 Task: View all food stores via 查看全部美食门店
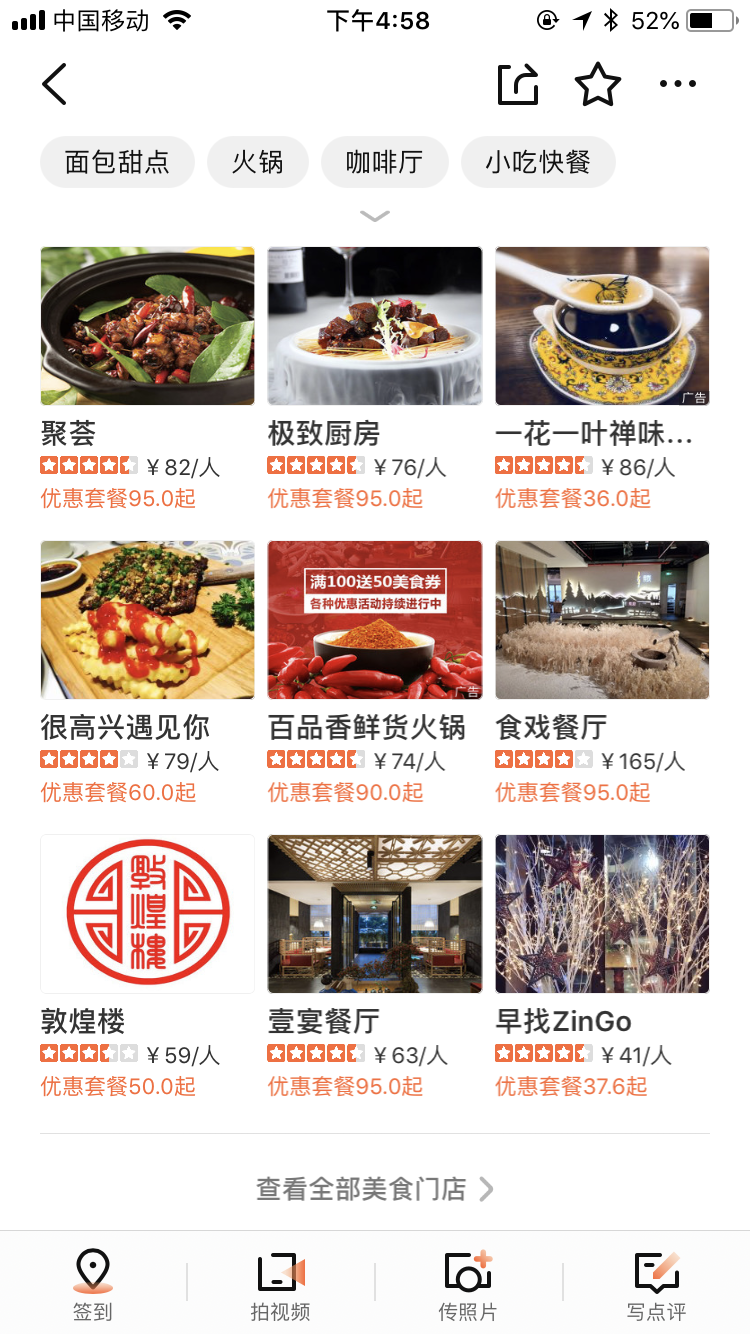[375, 1189]
